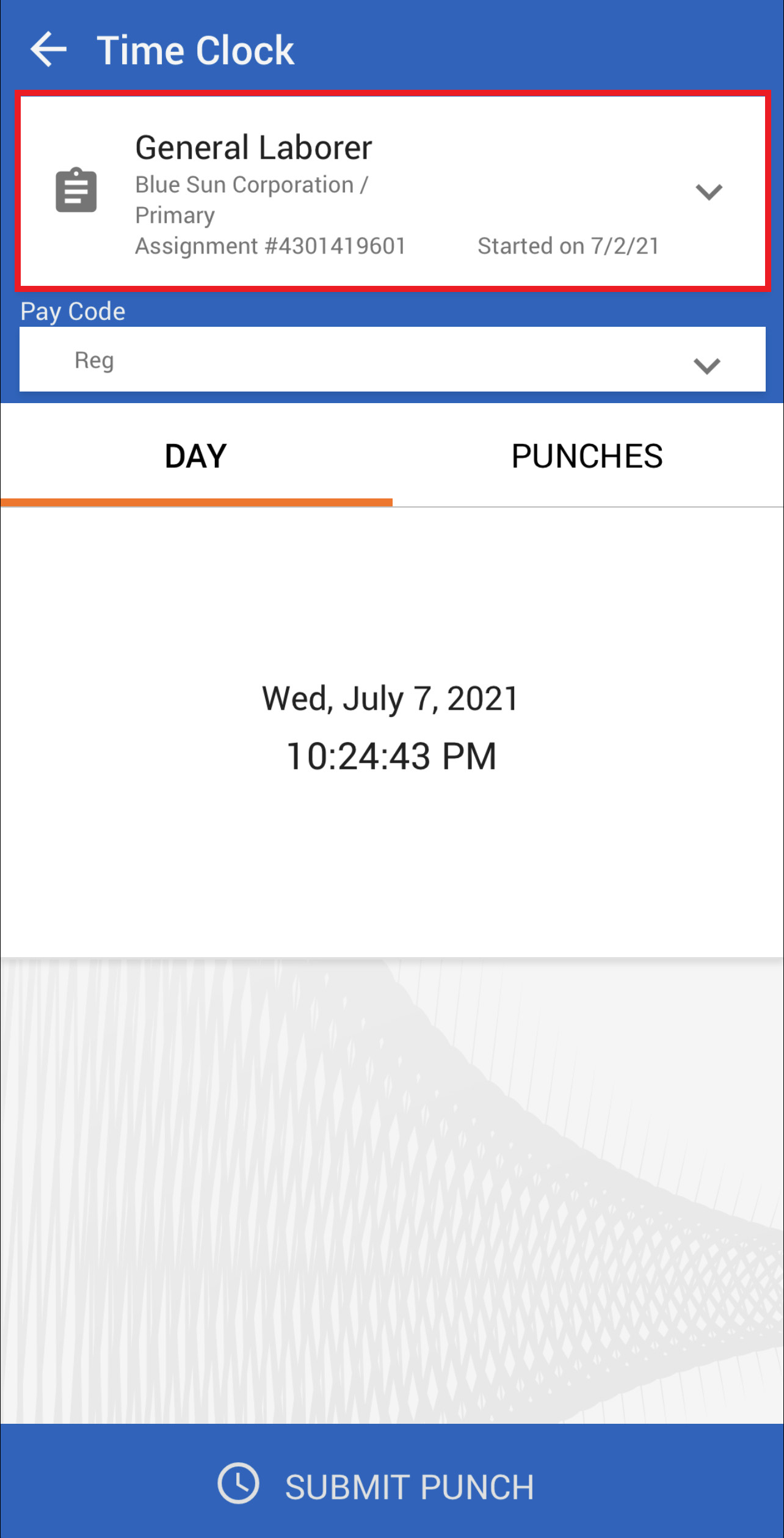The image size is (784, 1538).
Task: Tap the orange tab indicator under DAY
Action: click(x=195, y=502)
